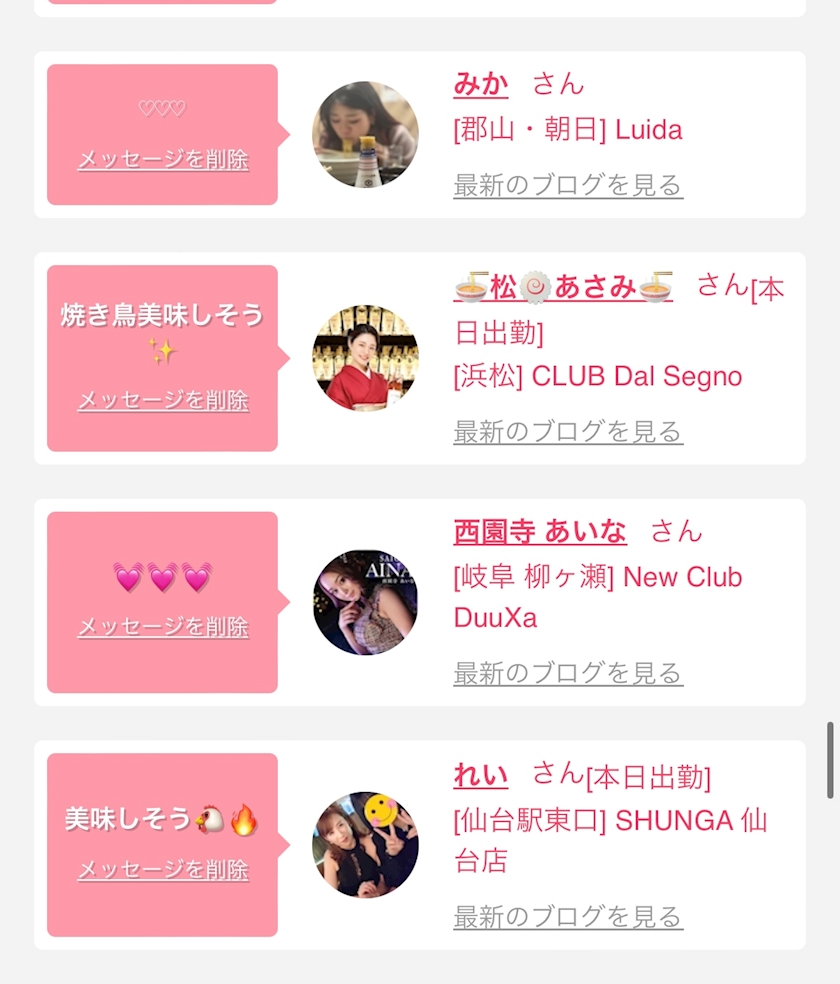View みか's latest blog
840x984 pixels.
(x=568, y=185)
